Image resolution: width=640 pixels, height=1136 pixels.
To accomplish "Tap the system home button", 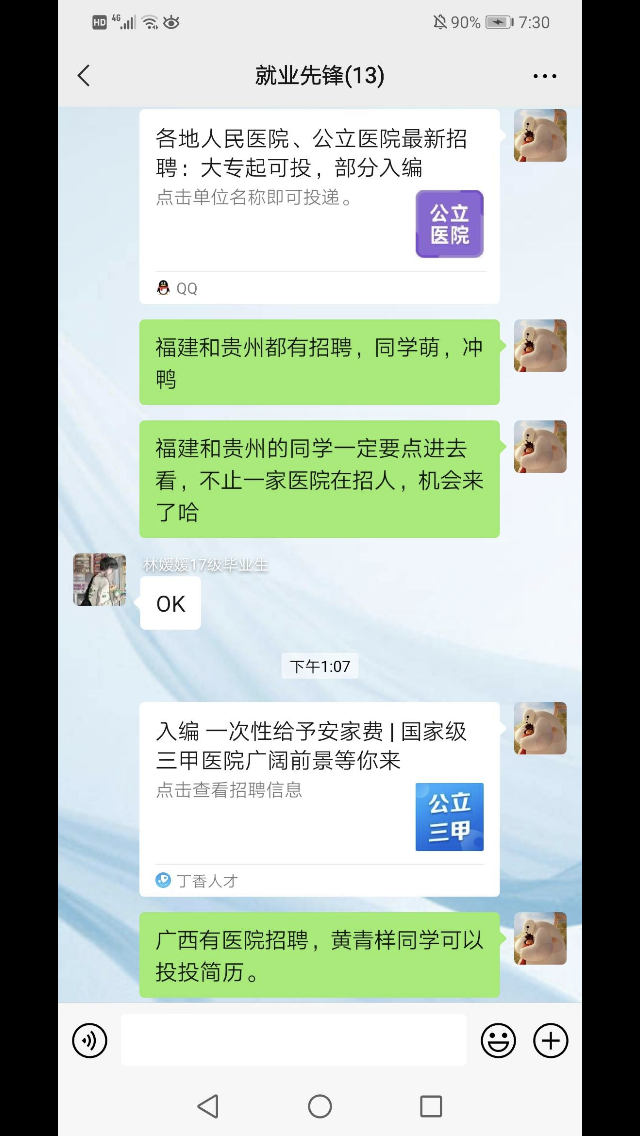I will 320,1106.
